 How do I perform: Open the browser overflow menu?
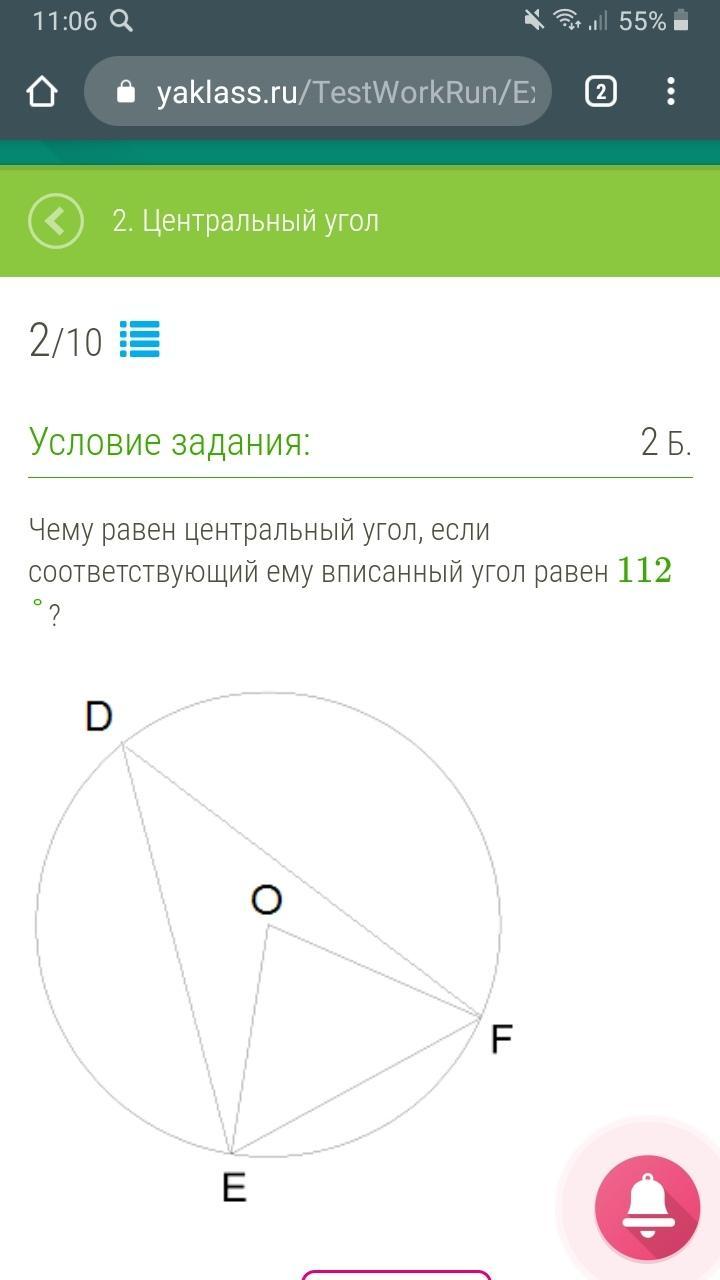pyautogui.click(x=671, y=92)
